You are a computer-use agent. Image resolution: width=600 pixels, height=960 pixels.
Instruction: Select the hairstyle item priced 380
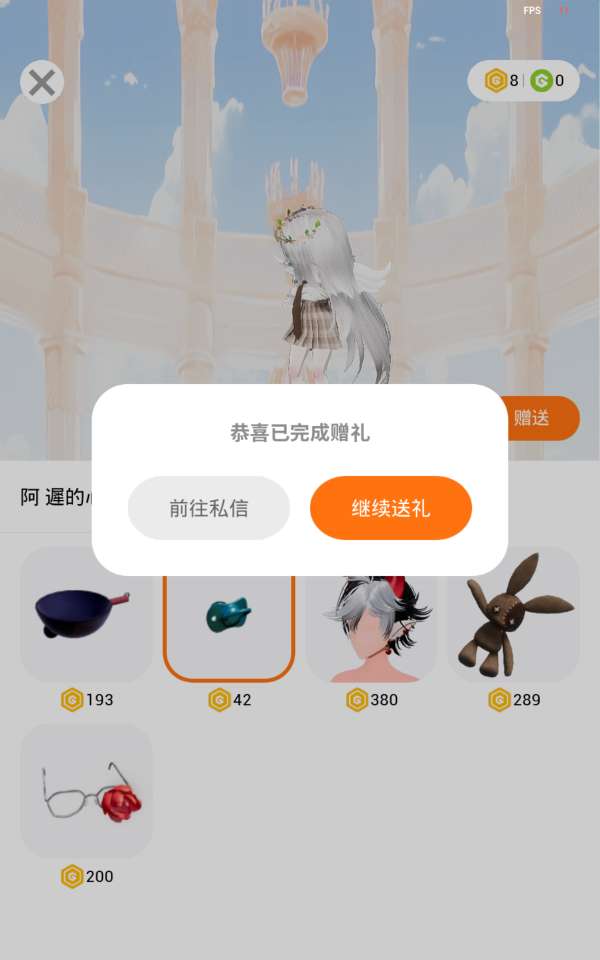click(371, 628)
